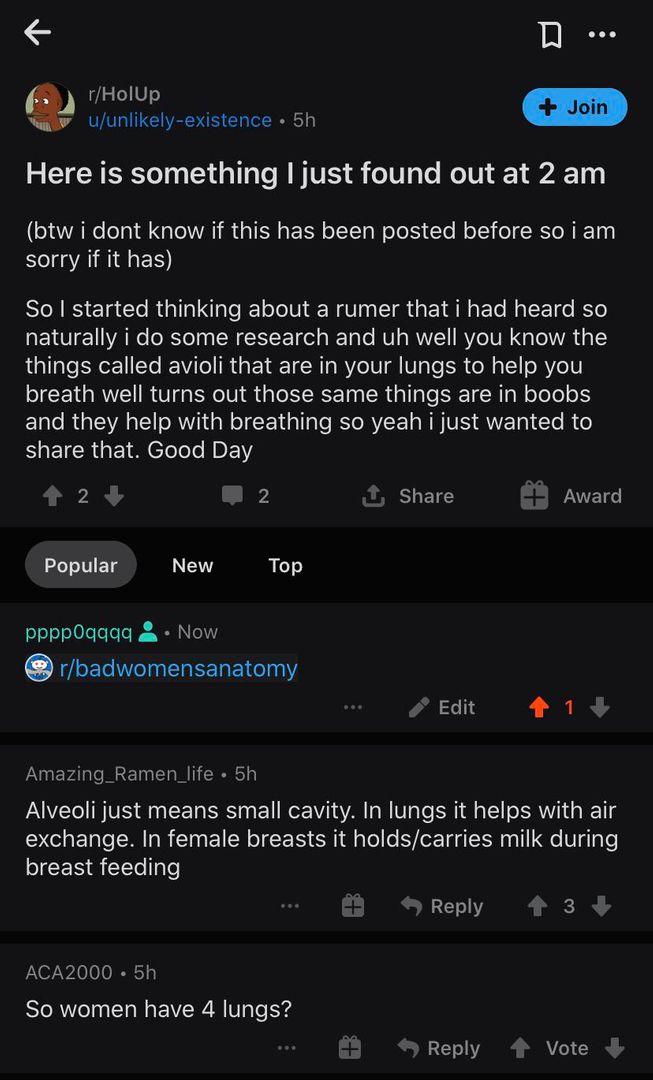Screen dimensions: 653x1080
Task: Sort comments by New
Action: click(192, 565)
